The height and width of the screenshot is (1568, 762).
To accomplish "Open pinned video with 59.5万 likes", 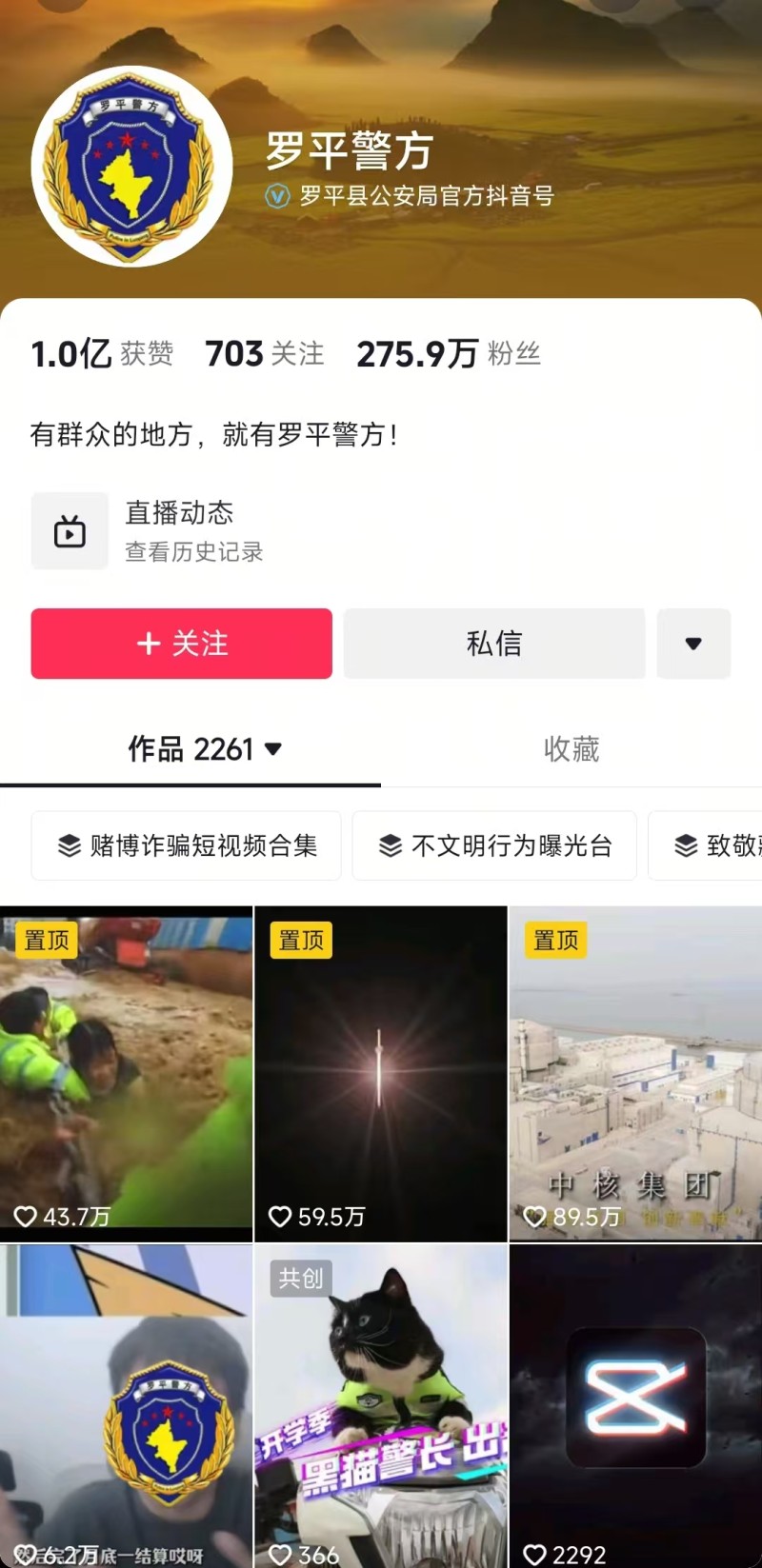I will coord(380,1073).
